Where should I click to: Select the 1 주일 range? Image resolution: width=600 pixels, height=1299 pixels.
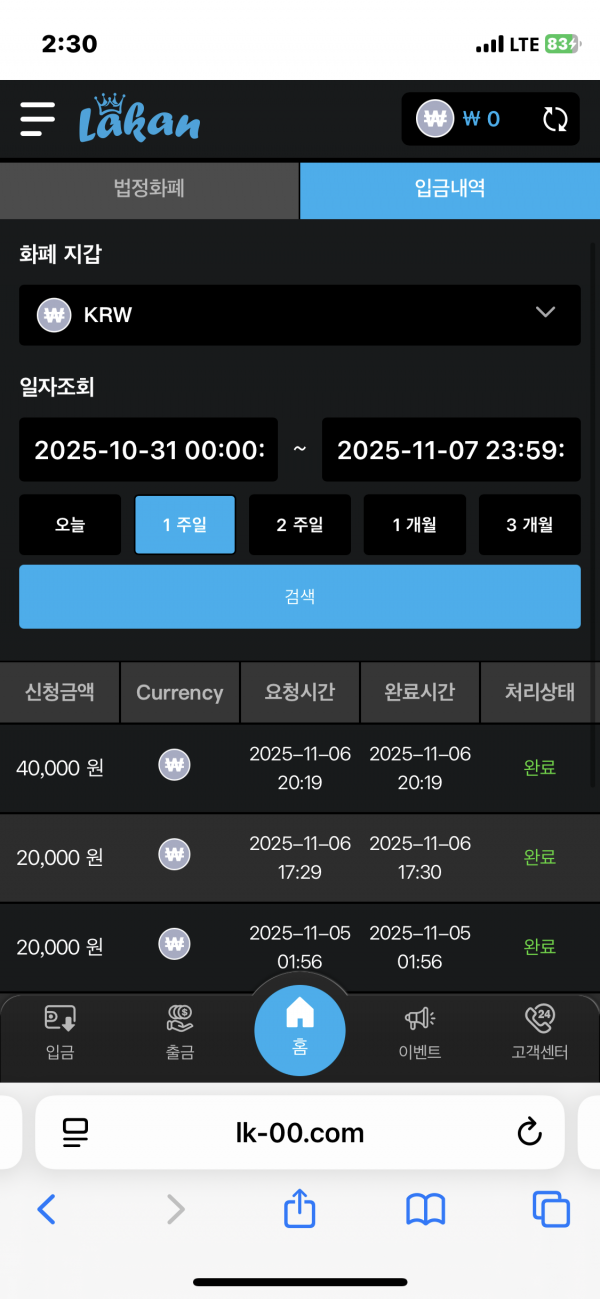pyautogui.click(x=185, y=525)
